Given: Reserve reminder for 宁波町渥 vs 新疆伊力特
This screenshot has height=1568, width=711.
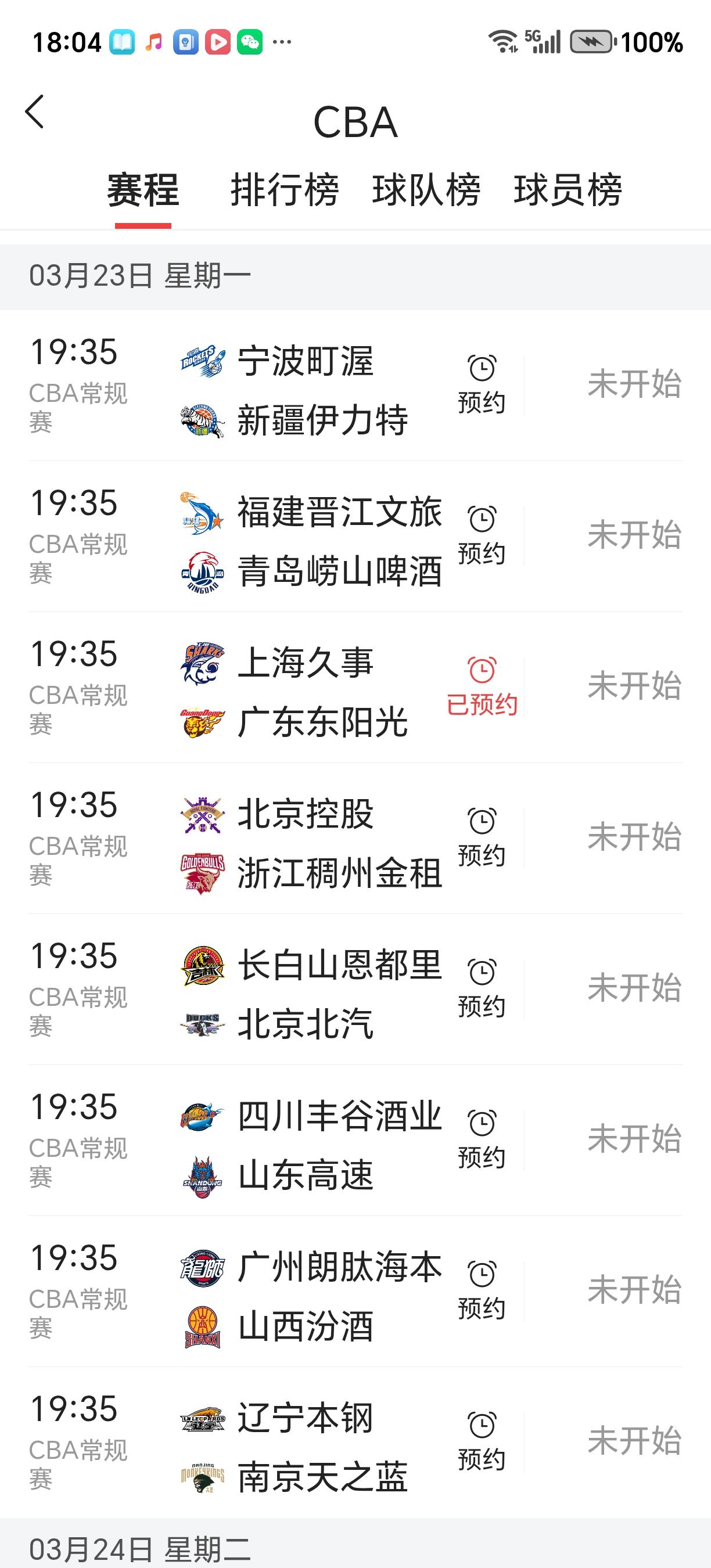Looking at the screenshot, I should coord(482,384).
